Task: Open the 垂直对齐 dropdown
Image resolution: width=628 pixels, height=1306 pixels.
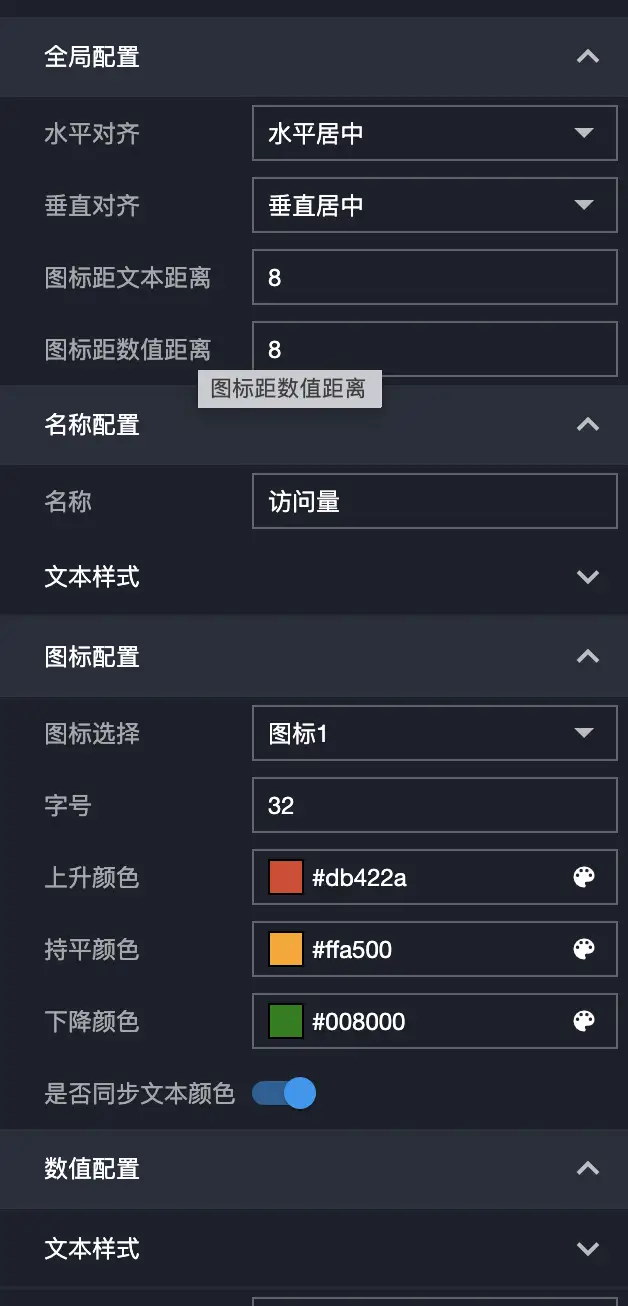Action: [434, 205]
